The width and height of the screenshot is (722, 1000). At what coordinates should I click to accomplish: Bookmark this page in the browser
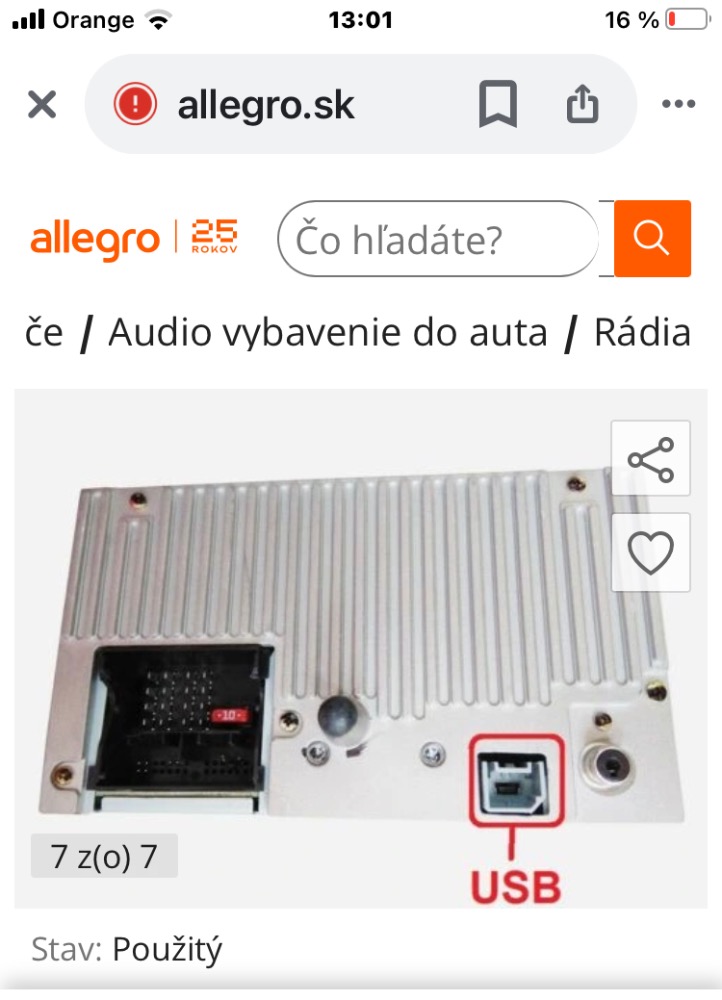pyautogui.click(x=497, y=104)
